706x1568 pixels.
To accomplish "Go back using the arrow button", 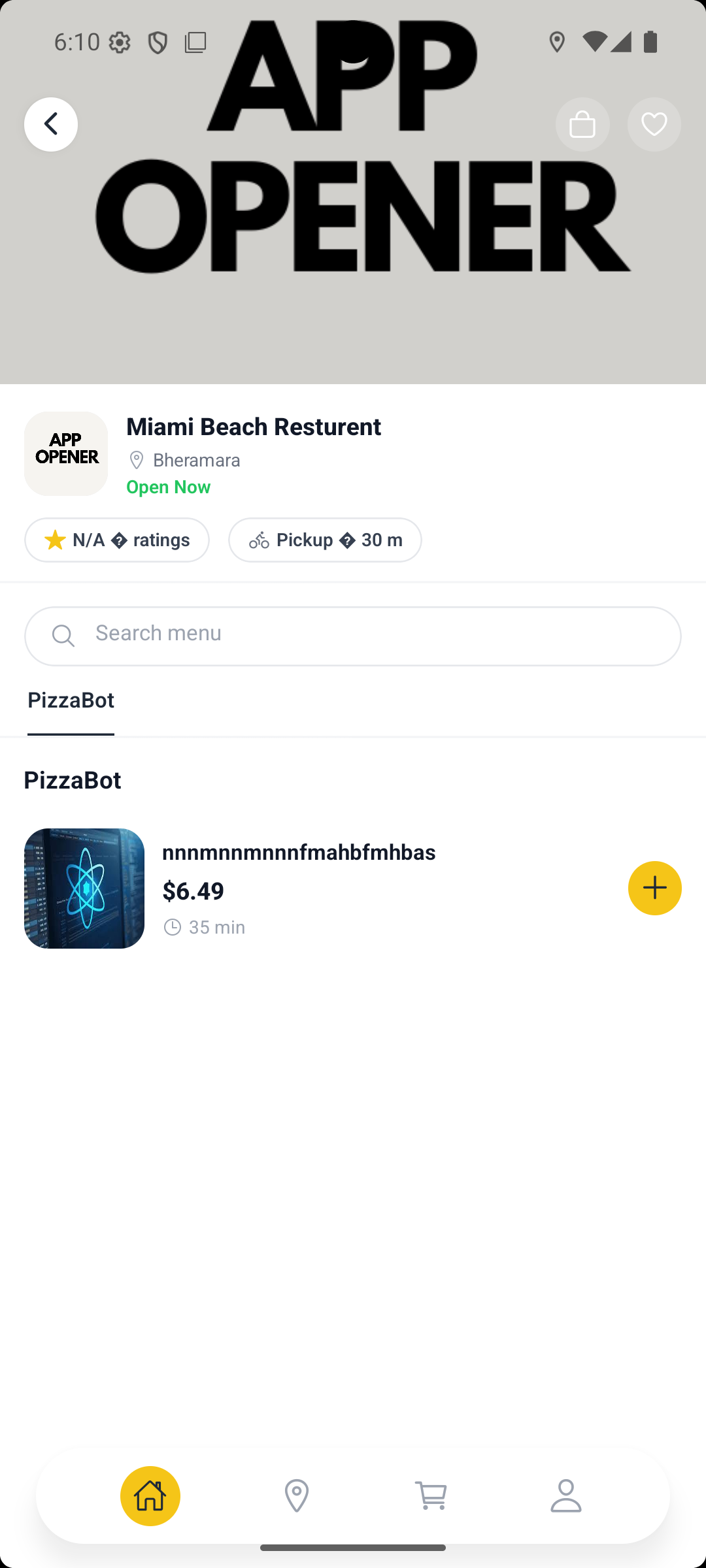I will (x=51, y=124).
